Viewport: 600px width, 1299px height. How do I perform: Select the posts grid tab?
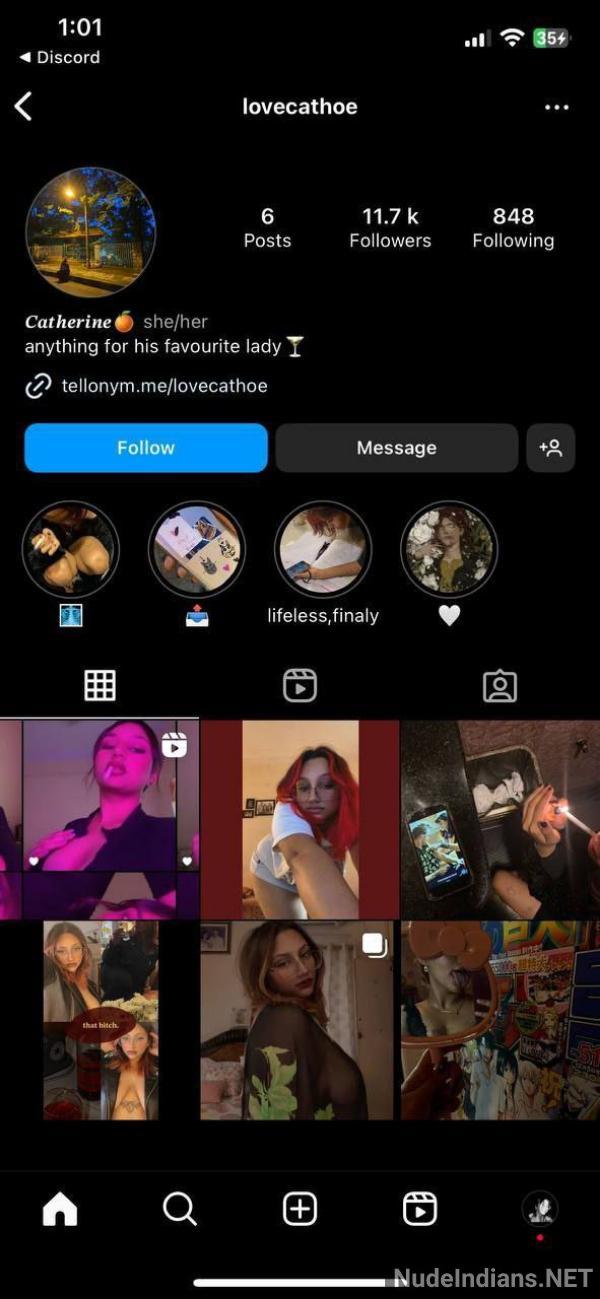[100, 685]
